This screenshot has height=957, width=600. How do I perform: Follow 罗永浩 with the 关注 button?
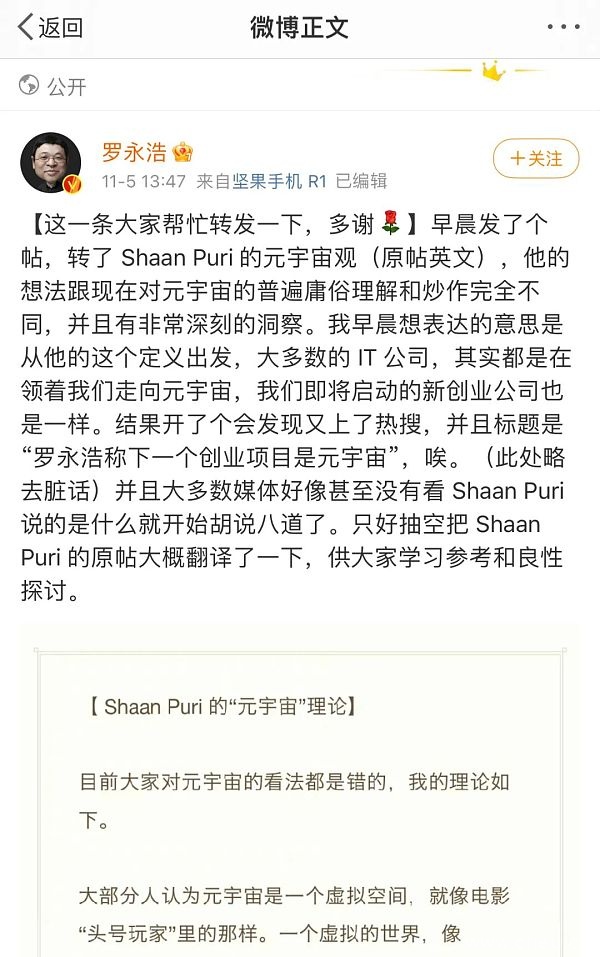(536, 158)
